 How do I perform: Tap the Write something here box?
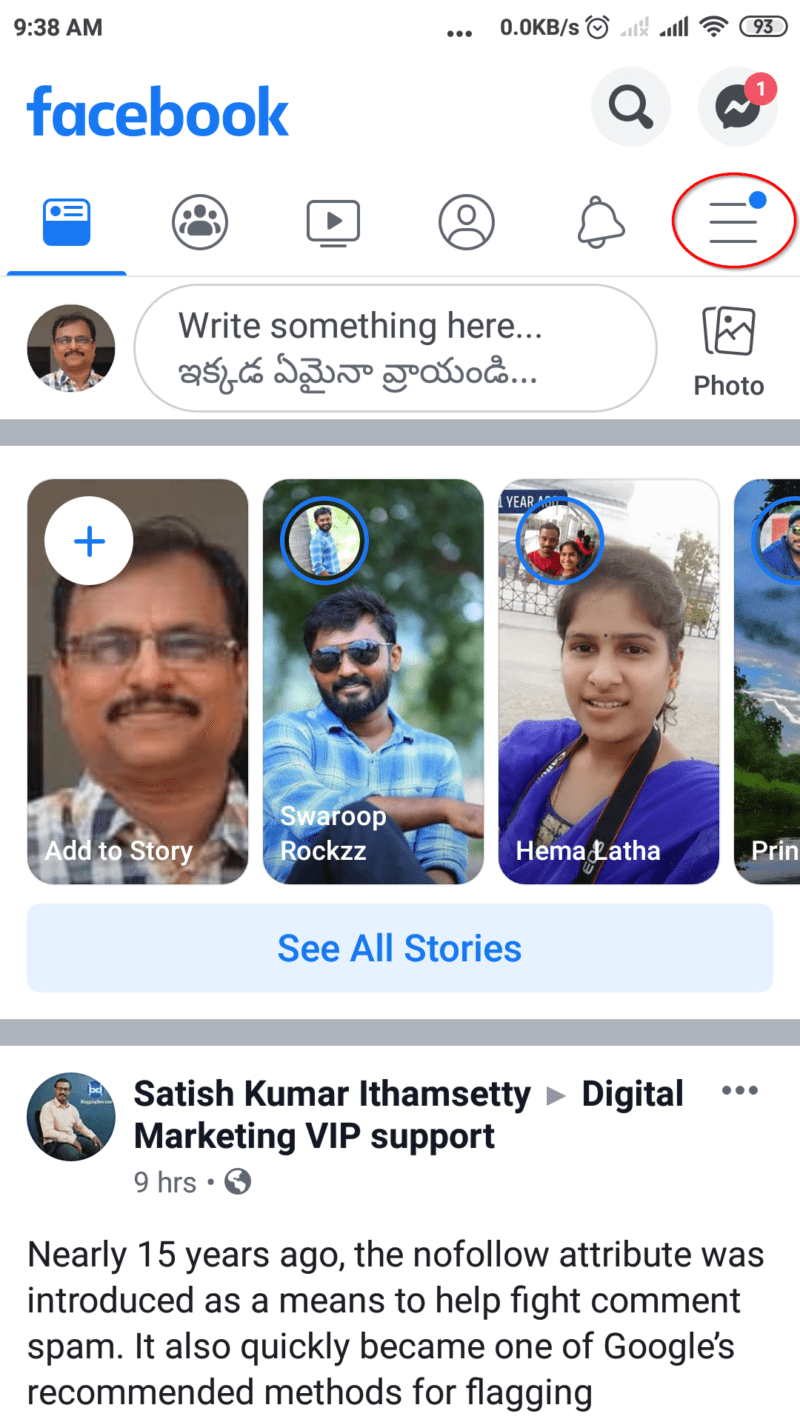395,349
